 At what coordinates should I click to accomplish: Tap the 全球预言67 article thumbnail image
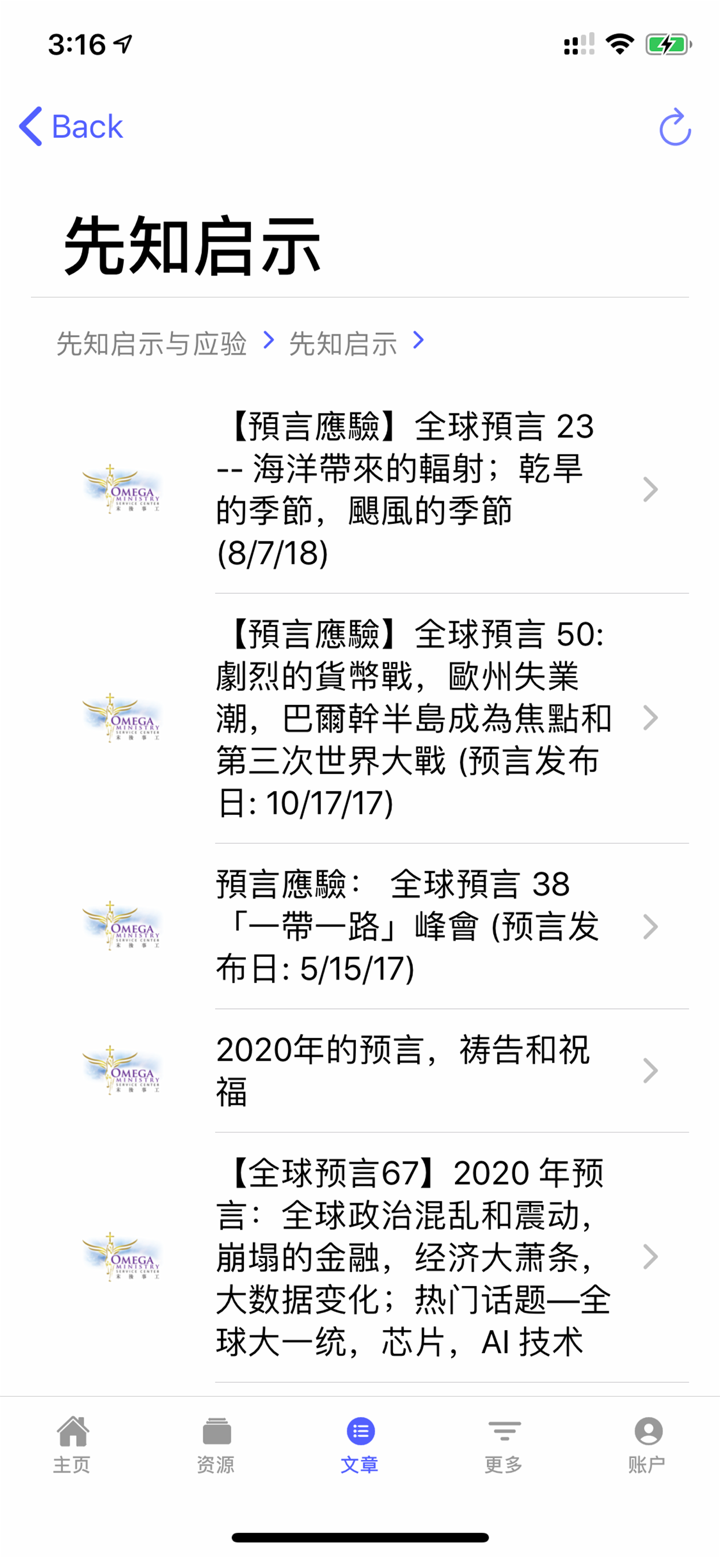coord(120,1257)
